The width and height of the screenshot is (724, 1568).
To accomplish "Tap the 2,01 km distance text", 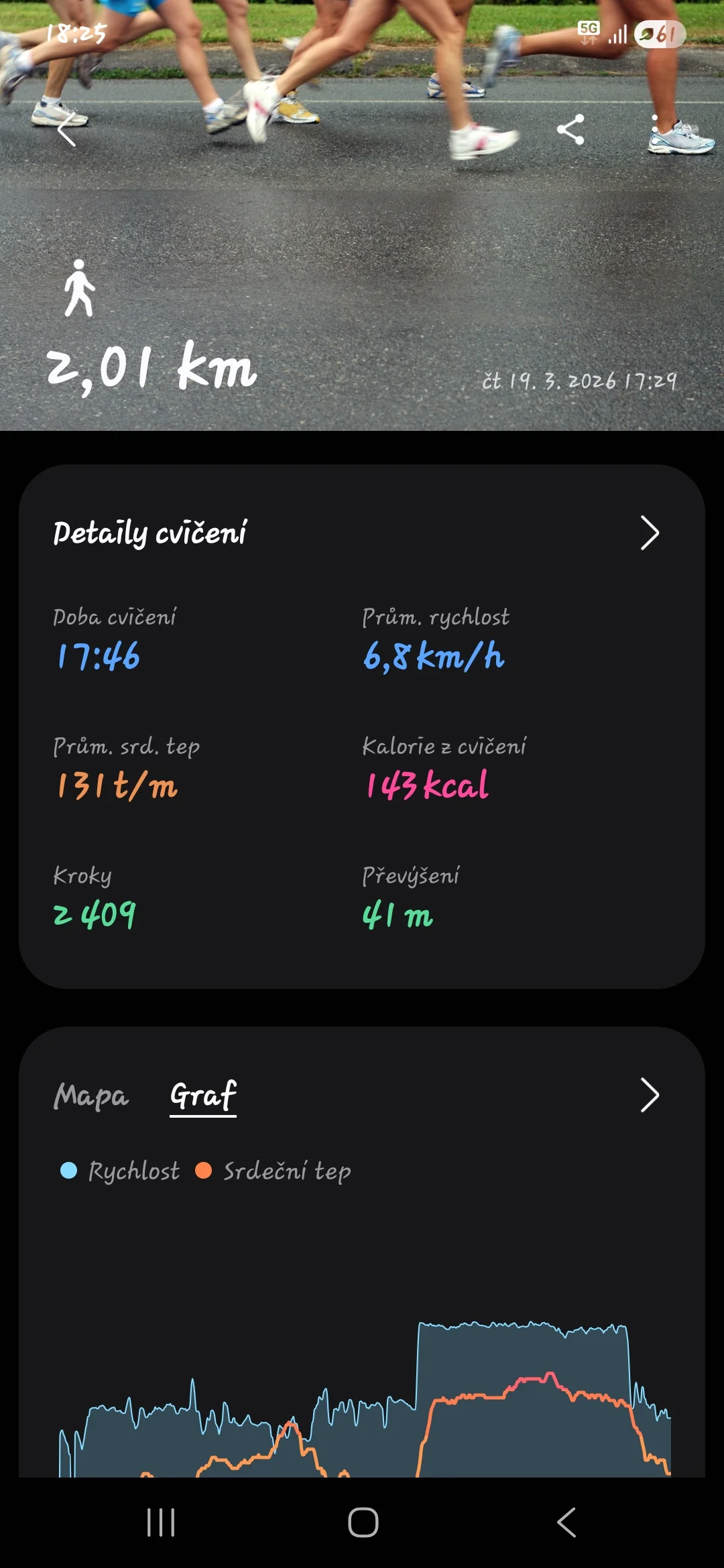I will [153, 367].
